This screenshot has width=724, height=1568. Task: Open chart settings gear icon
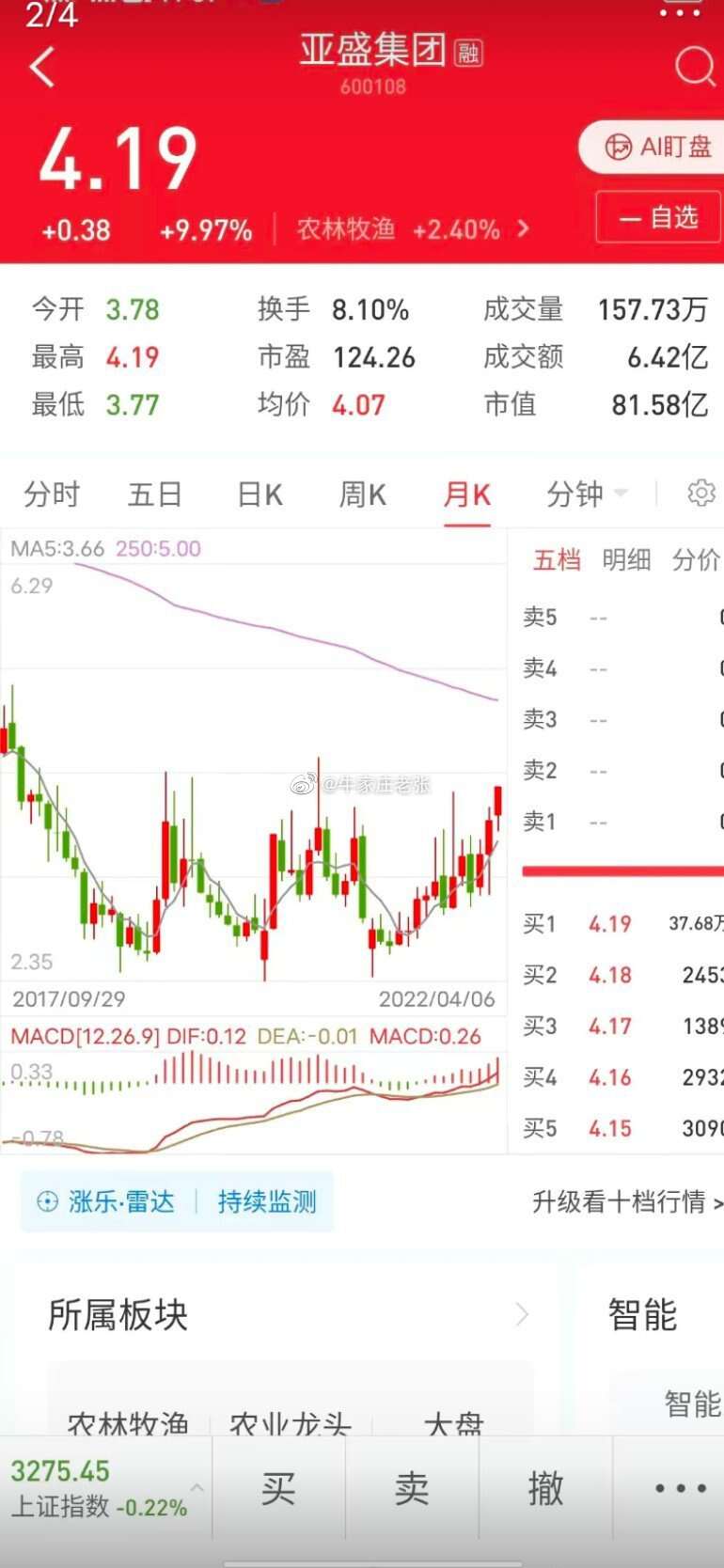701,493
